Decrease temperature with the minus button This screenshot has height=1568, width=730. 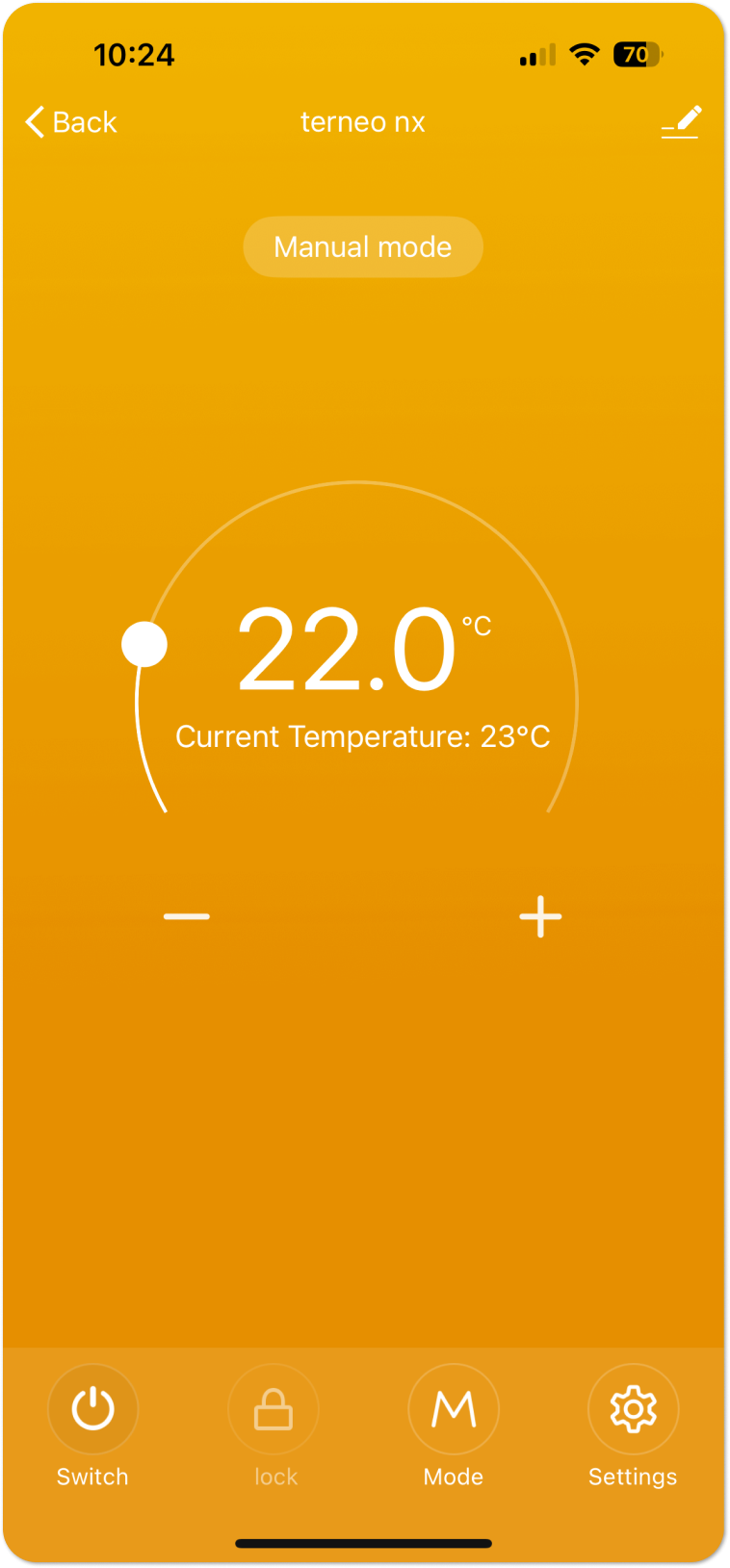[x=187, y=916]
